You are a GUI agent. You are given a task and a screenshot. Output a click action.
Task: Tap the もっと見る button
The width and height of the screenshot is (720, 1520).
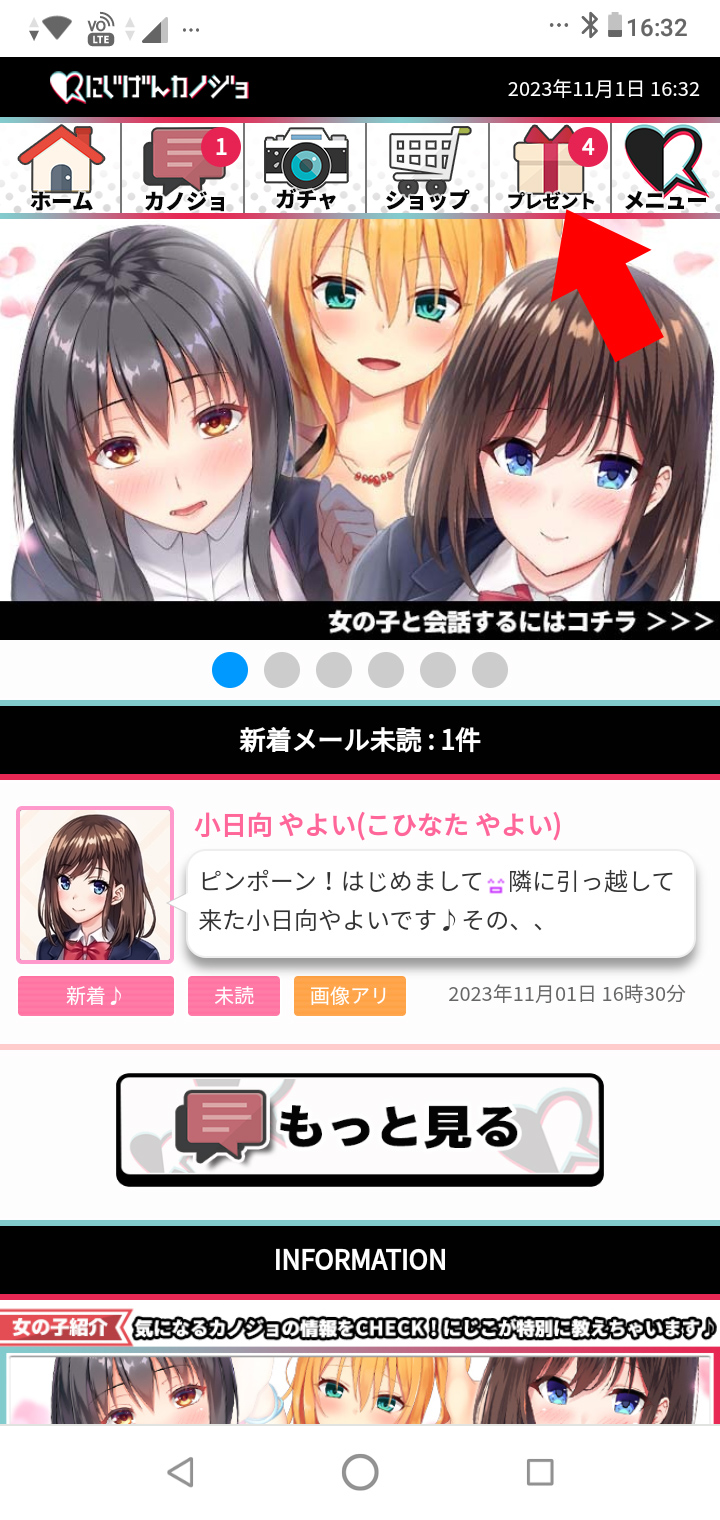pos(360,1130)
